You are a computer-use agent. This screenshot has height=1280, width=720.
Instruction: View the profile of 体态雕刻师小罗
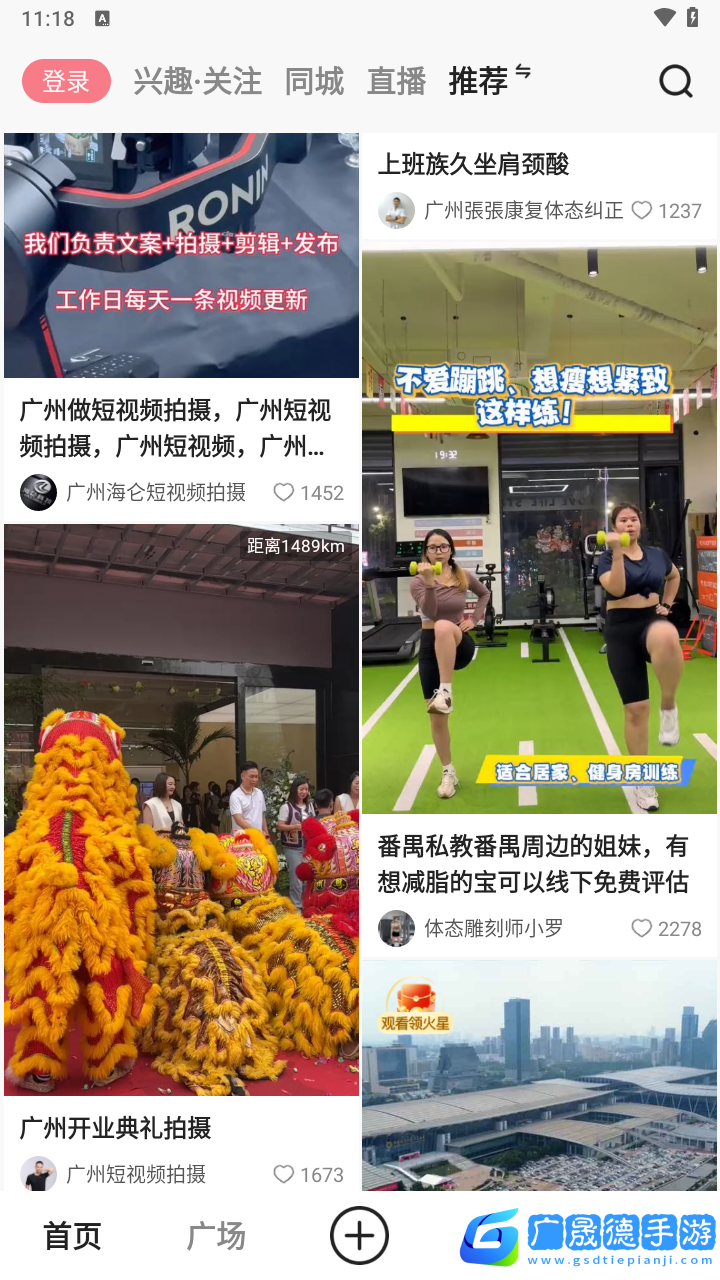(x=397, y=928)
